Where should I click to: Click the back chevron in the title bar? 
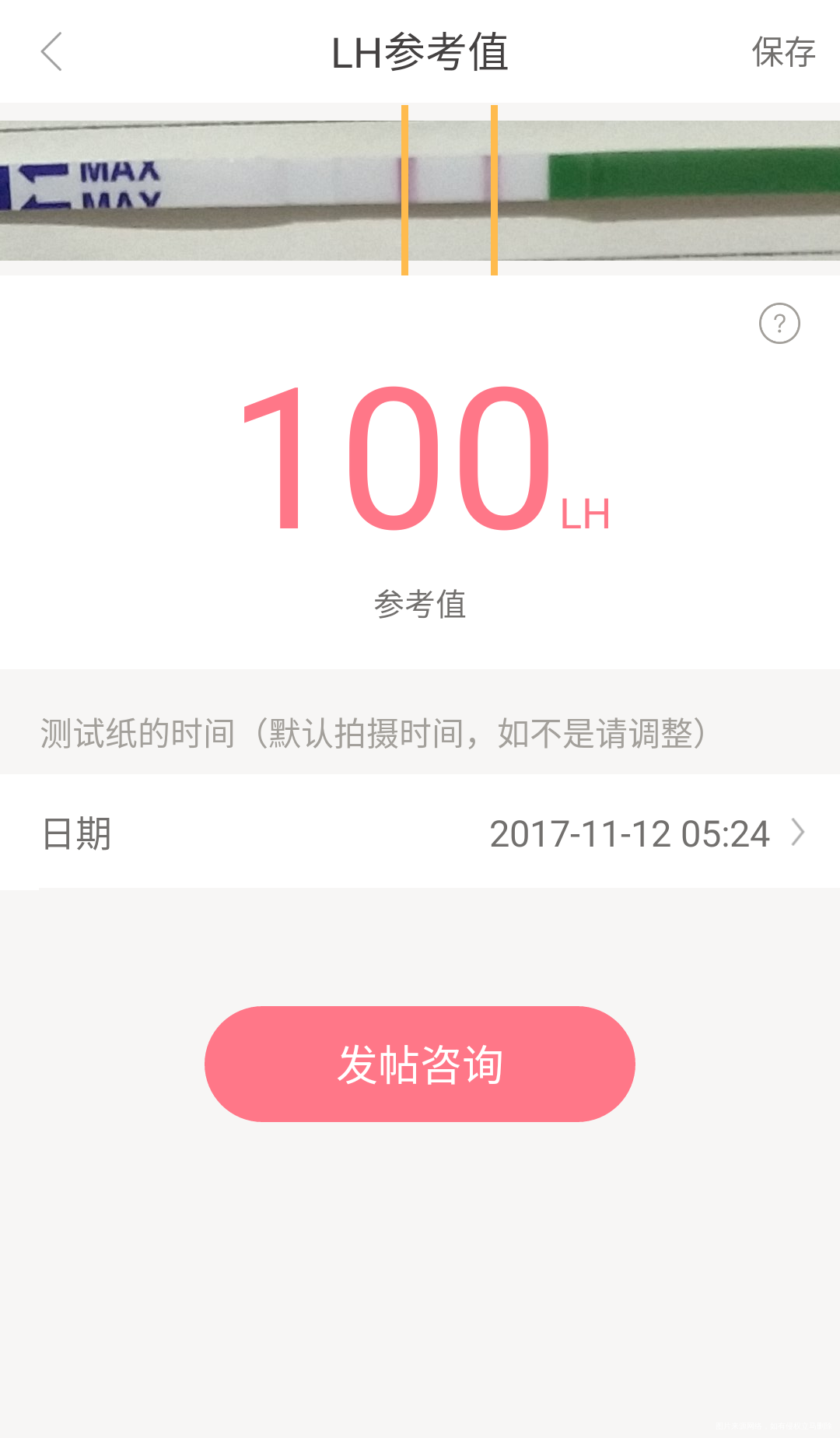51,53
